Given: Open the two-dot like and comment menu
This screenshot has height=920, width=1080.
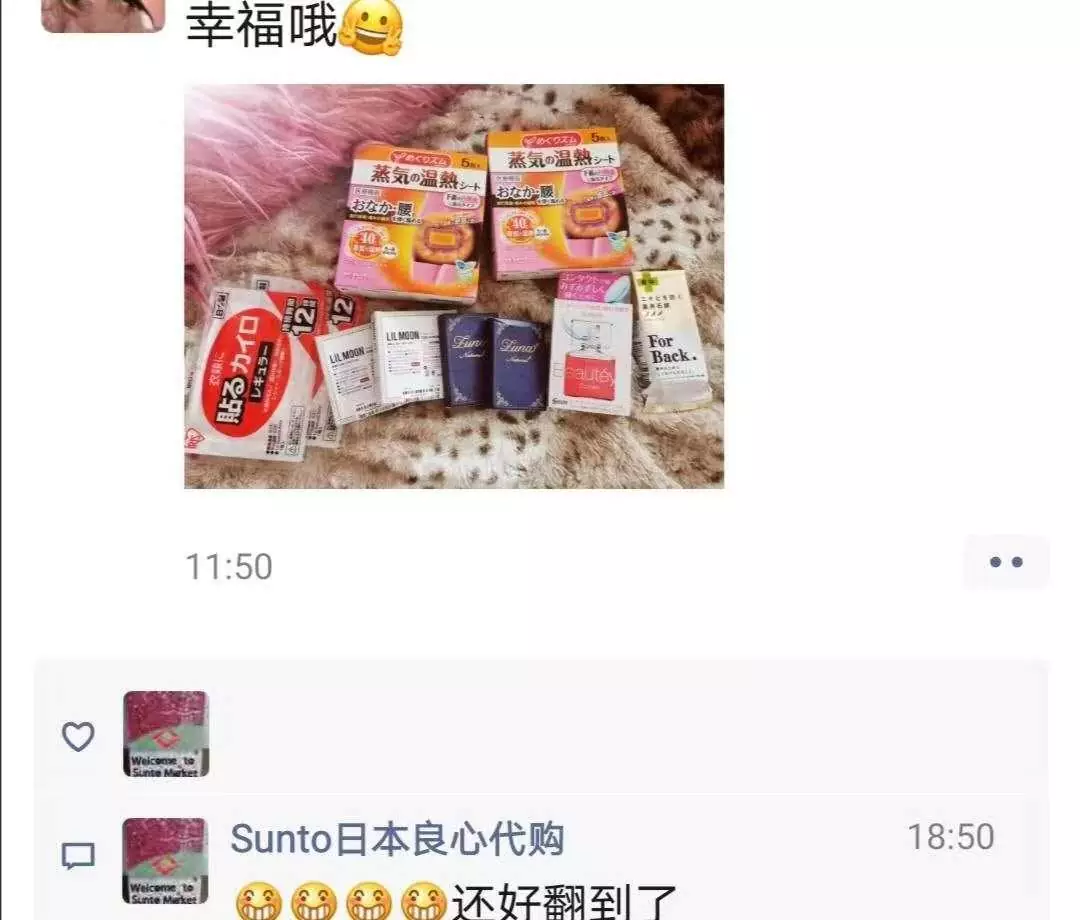Looking at the screenshot, I should point(1006,562).
